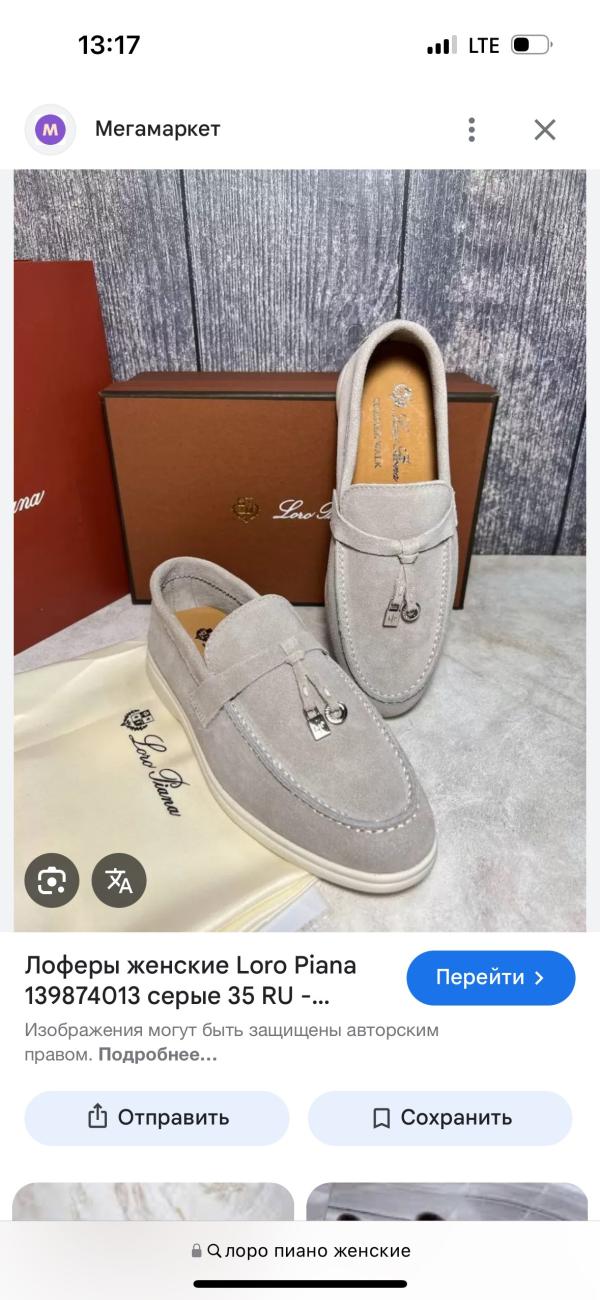Search this image with Lens
Screen dimensions: 600x1300
click(x=51, y=880)
